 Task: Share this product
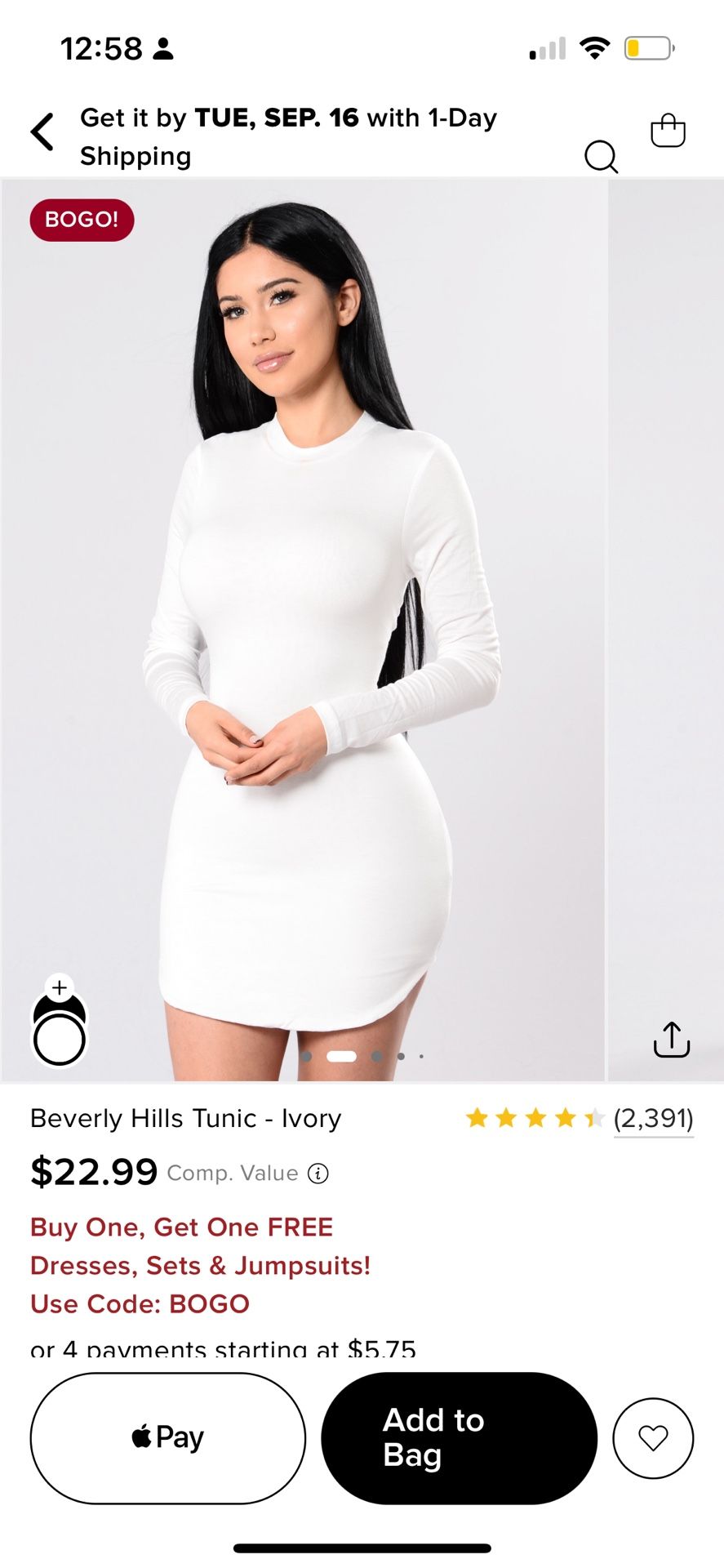tap(671, 1040)
